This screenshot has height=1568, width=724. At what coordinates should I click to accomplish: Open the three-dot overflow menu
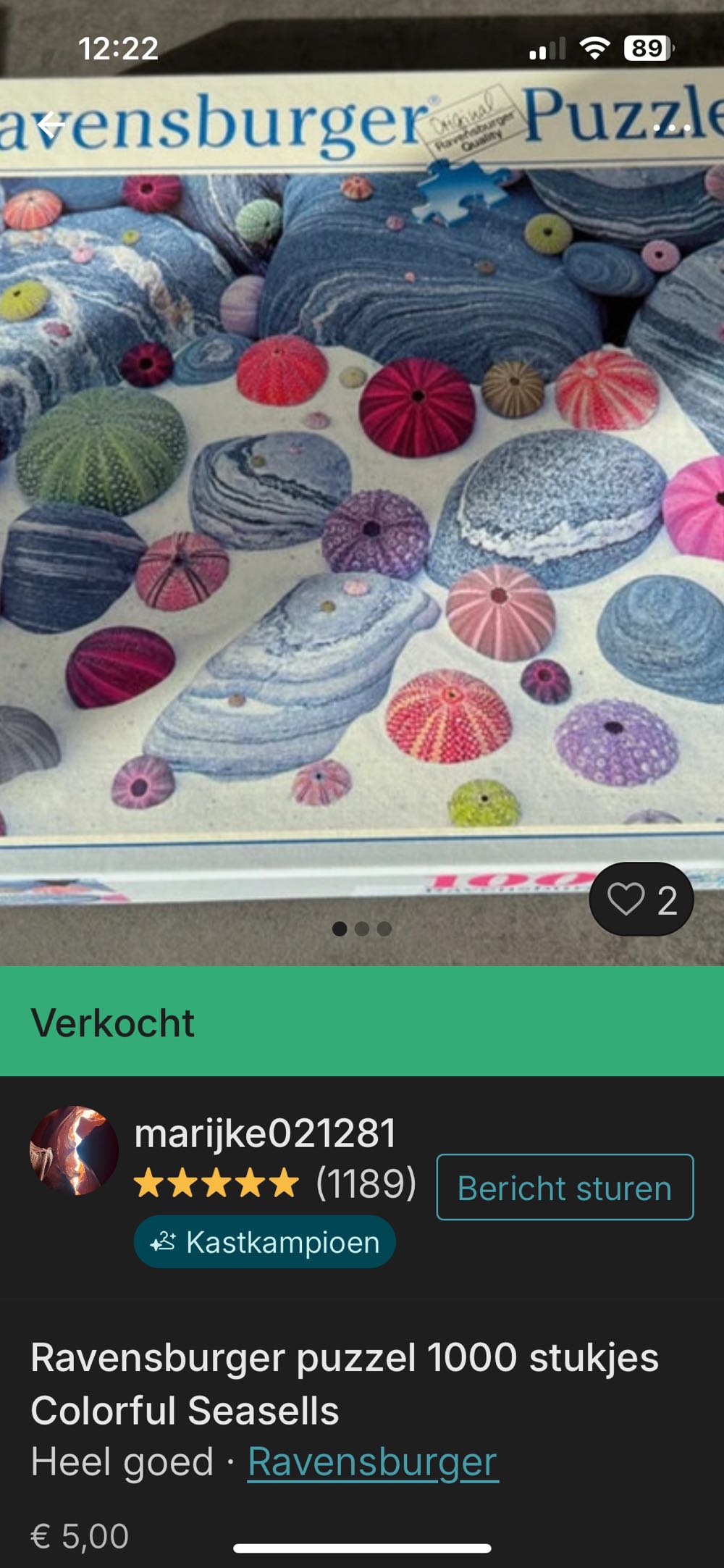(x=671, y=127)
